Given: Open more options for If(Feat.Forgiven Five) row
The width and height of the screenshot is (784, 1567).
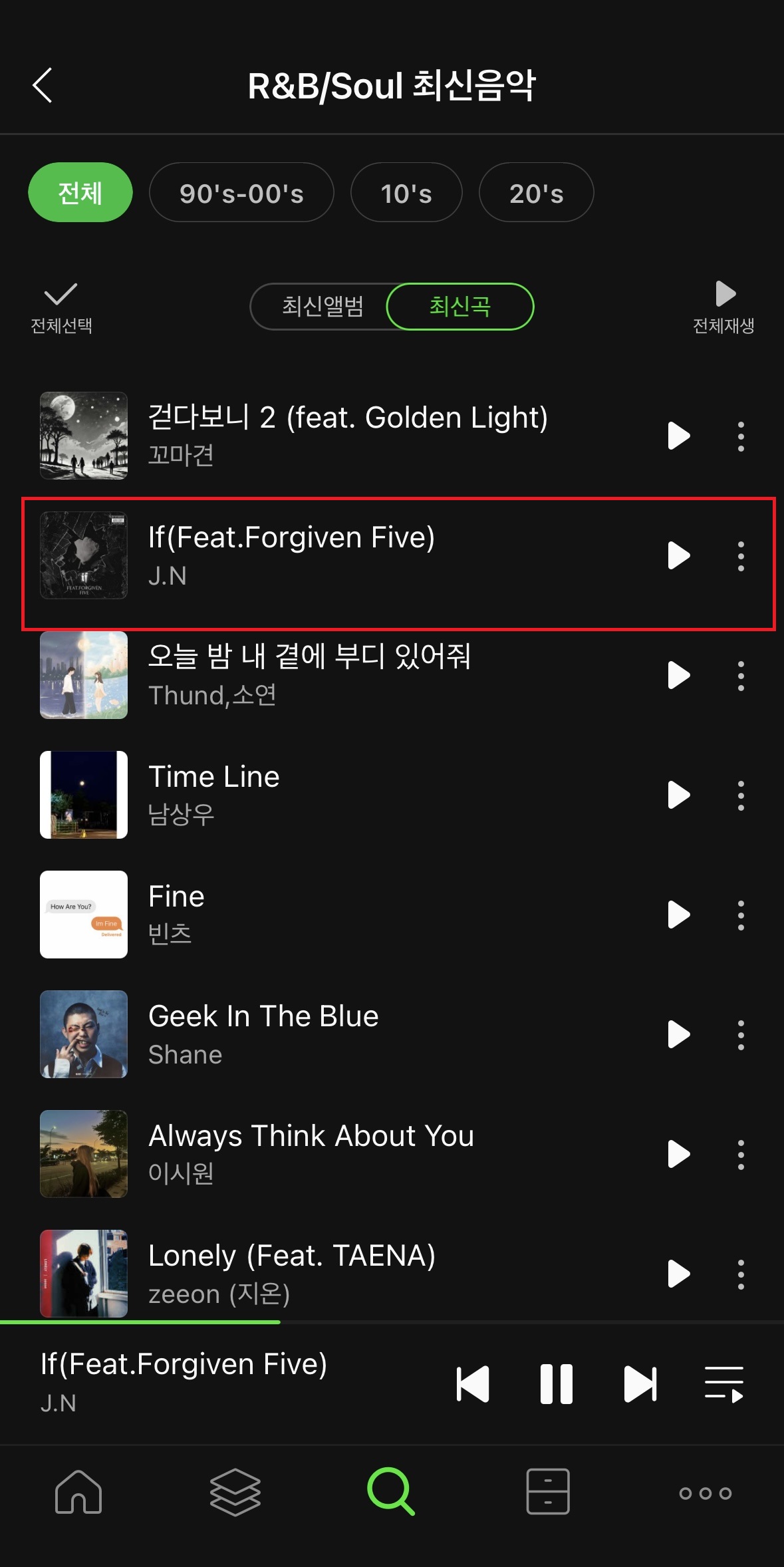Looking at the screenshot, I should [x=741, y=556].
